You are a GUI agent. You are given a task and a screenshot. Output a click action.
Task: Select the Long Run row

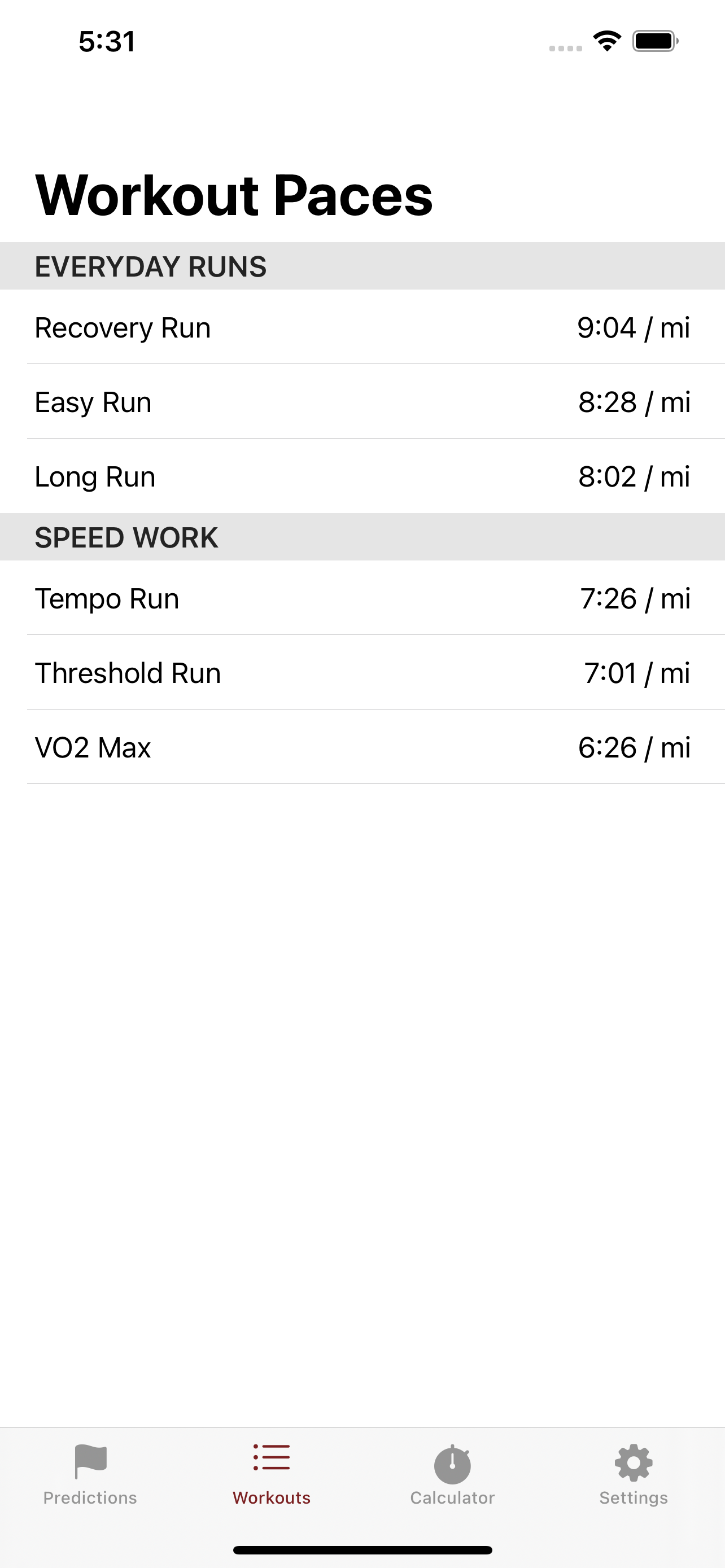362,476
